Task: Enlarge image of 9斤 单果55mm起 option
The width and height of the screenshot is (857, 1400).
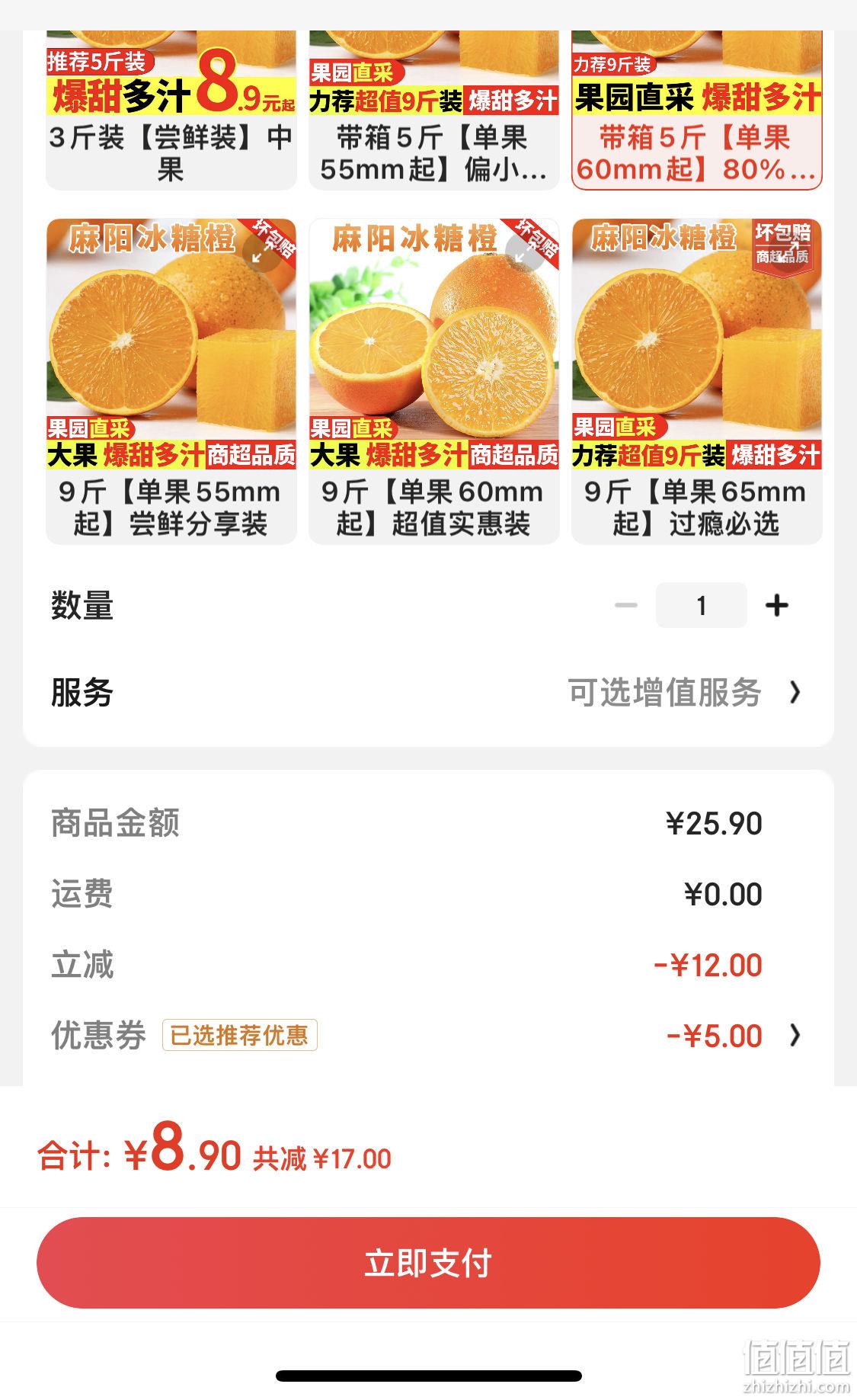Action: [262, 252]
